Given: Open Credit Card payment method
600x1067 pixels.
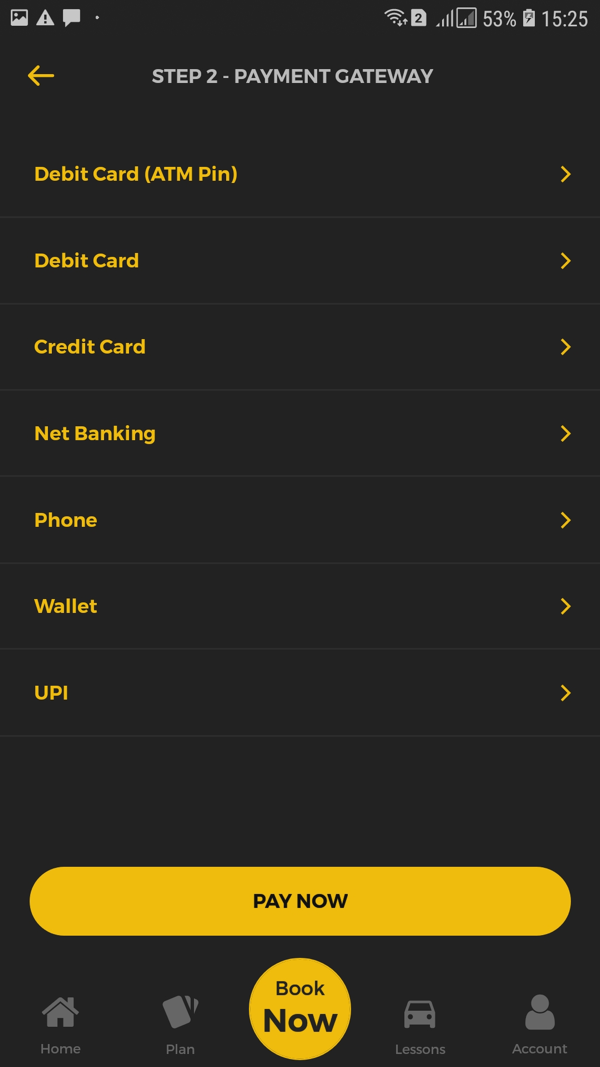Looking at the screenshot, I should click(x=300, y=347).
